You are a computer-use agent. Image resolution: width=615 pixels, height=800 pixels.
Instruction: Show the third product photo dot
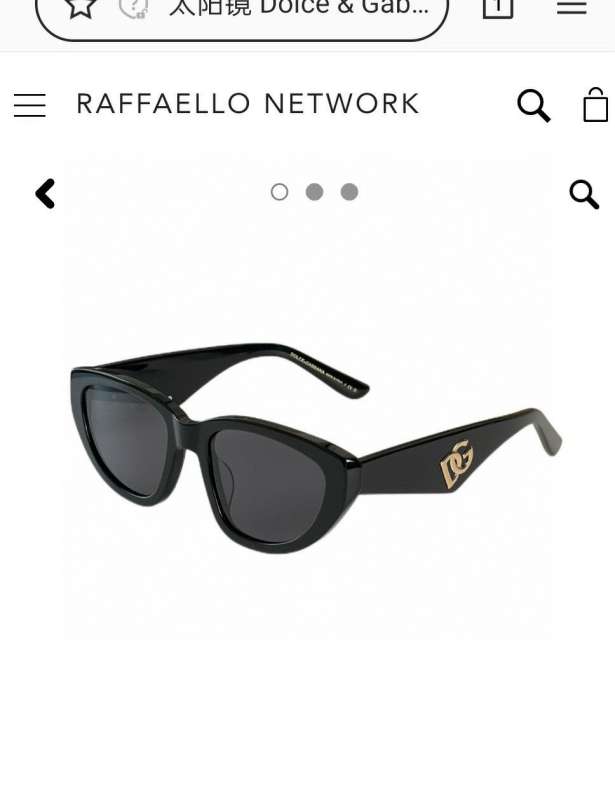pos(349,192)
